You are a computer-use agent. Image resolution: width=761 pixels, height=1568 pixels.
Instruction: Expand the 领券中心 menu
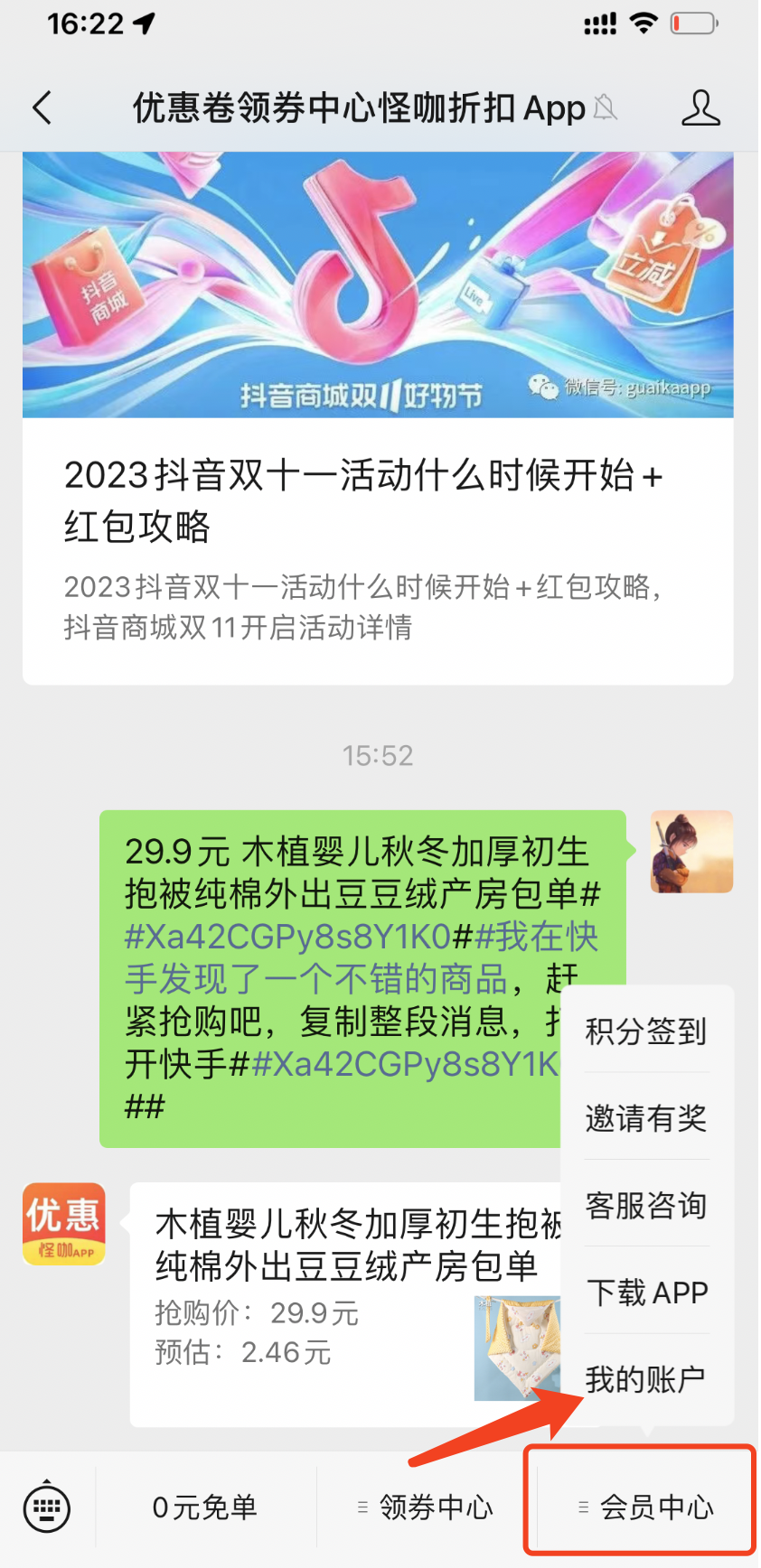(x=426, y=1507)
